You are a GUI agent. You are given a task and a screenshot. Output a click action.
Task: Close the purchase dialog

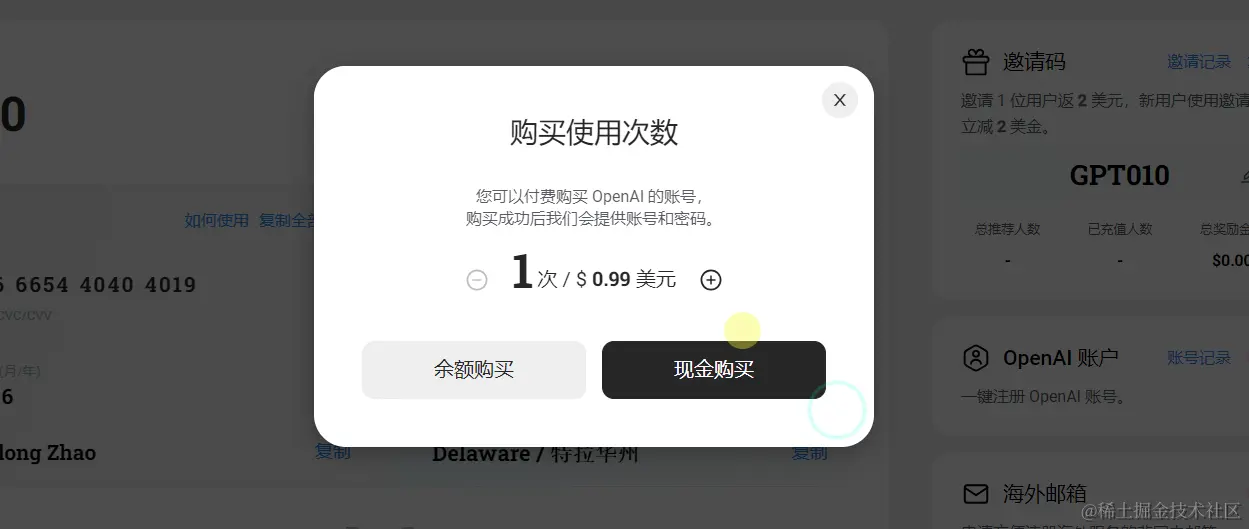[839, 100]
